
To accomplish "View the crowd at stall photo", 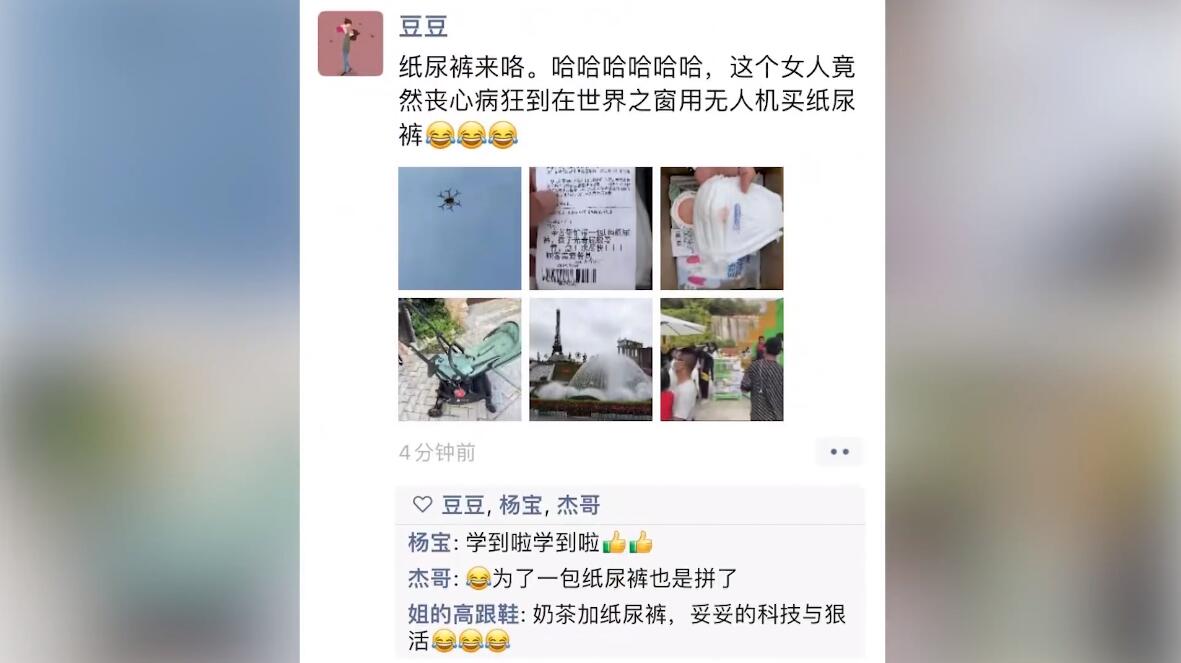I will coord(721,359).
